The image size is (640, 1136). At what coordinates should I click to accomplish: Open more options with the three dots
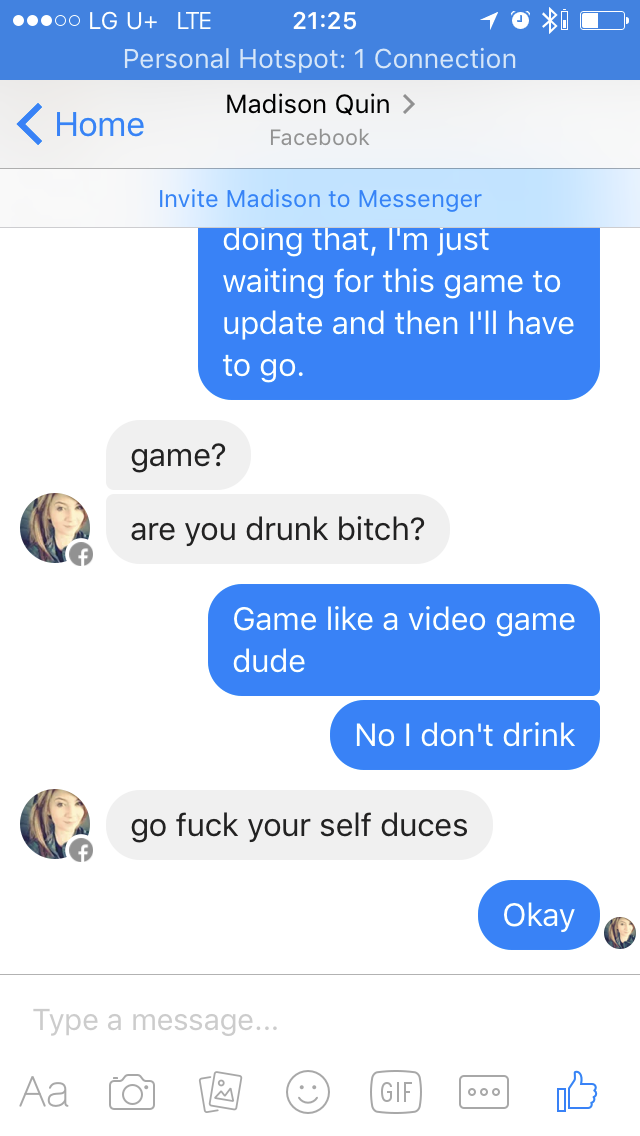point(483,1091)
